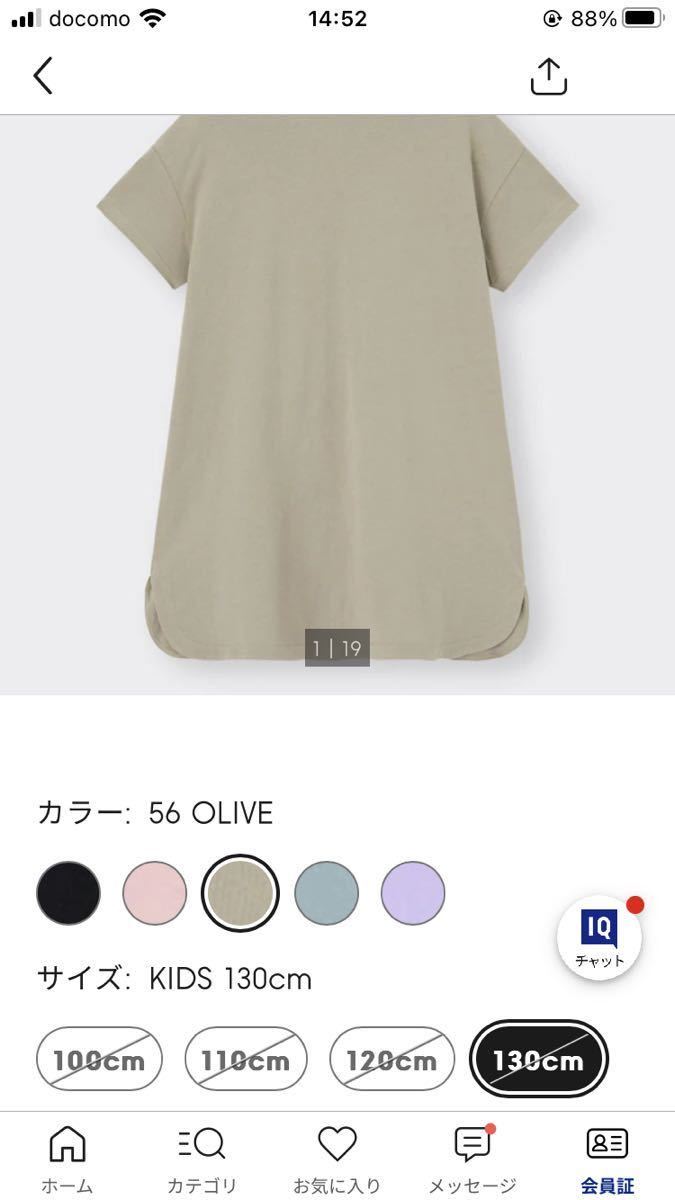This screenshot has width=675, height=1200.
Task: Switch to the ホーム tab
Action: click(67, 1160)
